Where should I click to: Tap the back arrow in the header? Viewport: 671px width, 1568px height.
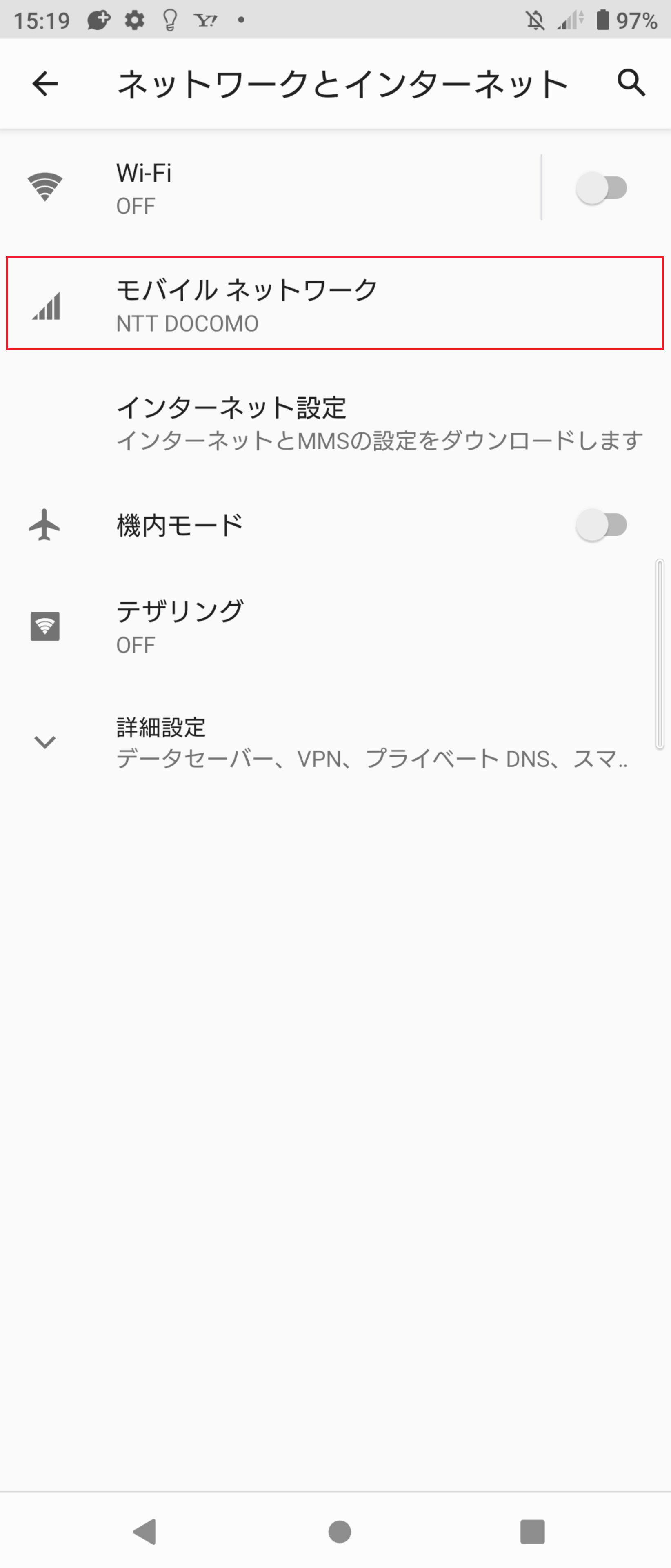coord(46,85)
